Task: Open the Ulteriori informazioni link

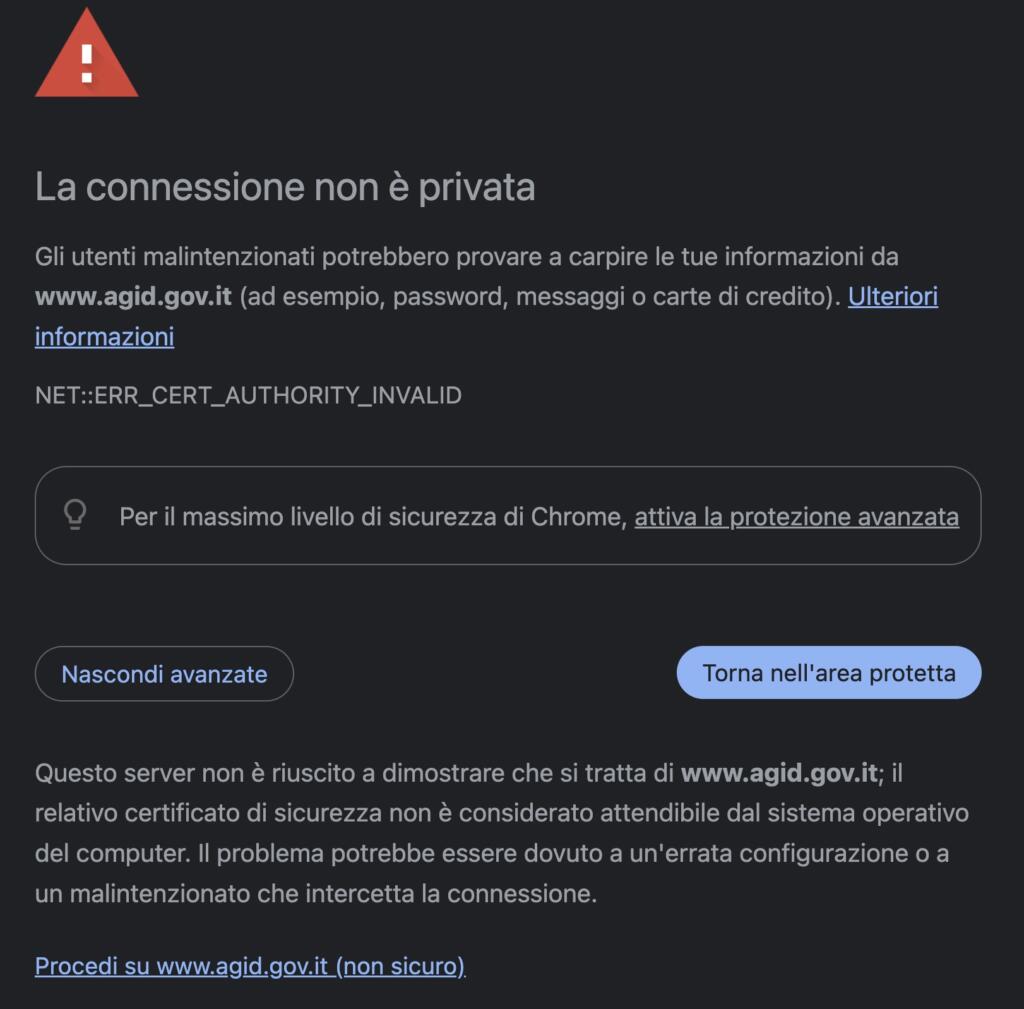Action: [892, 296]
